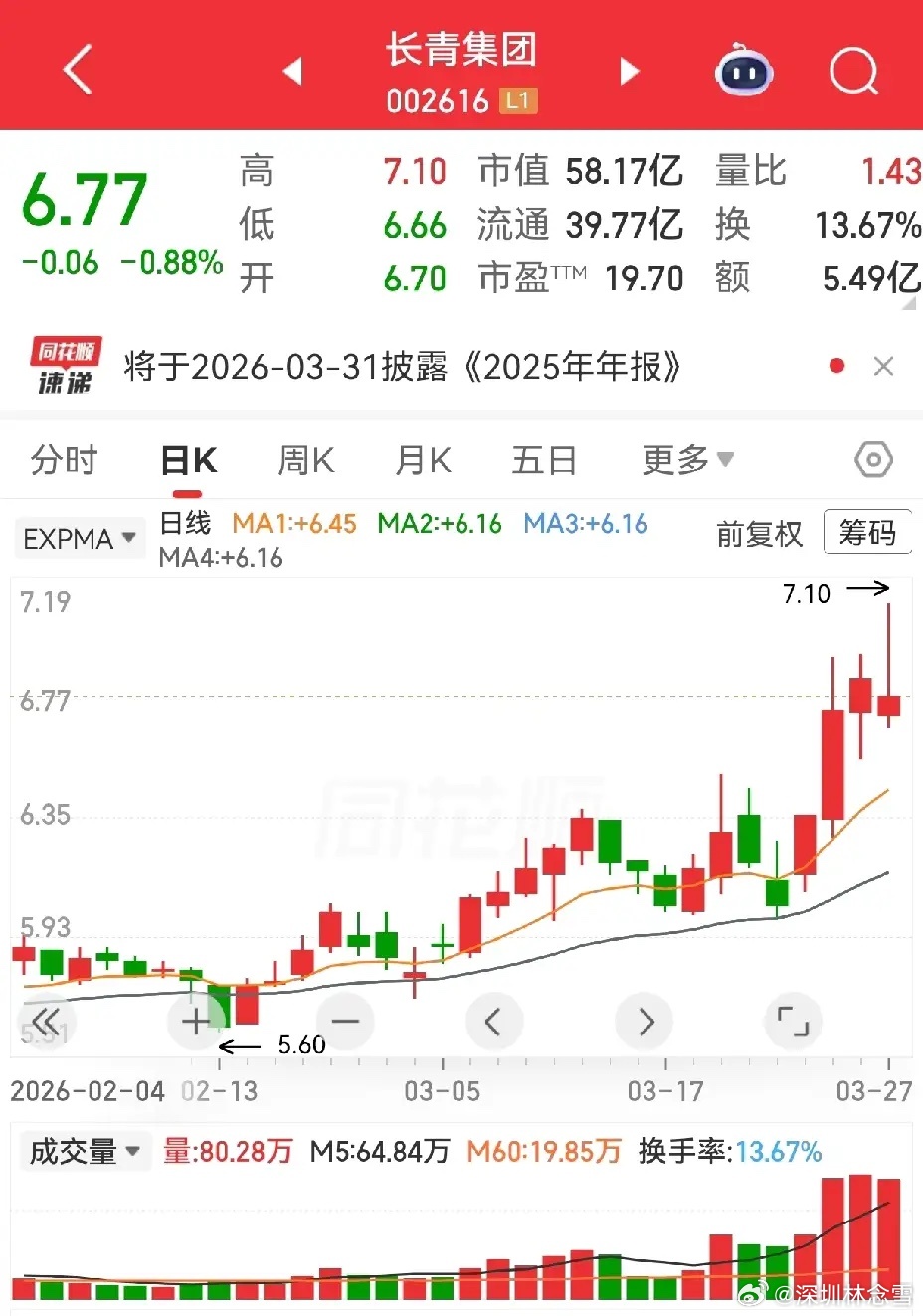
Task: Zoom out of the candlestick chart
Action: tap(344, 1021)
